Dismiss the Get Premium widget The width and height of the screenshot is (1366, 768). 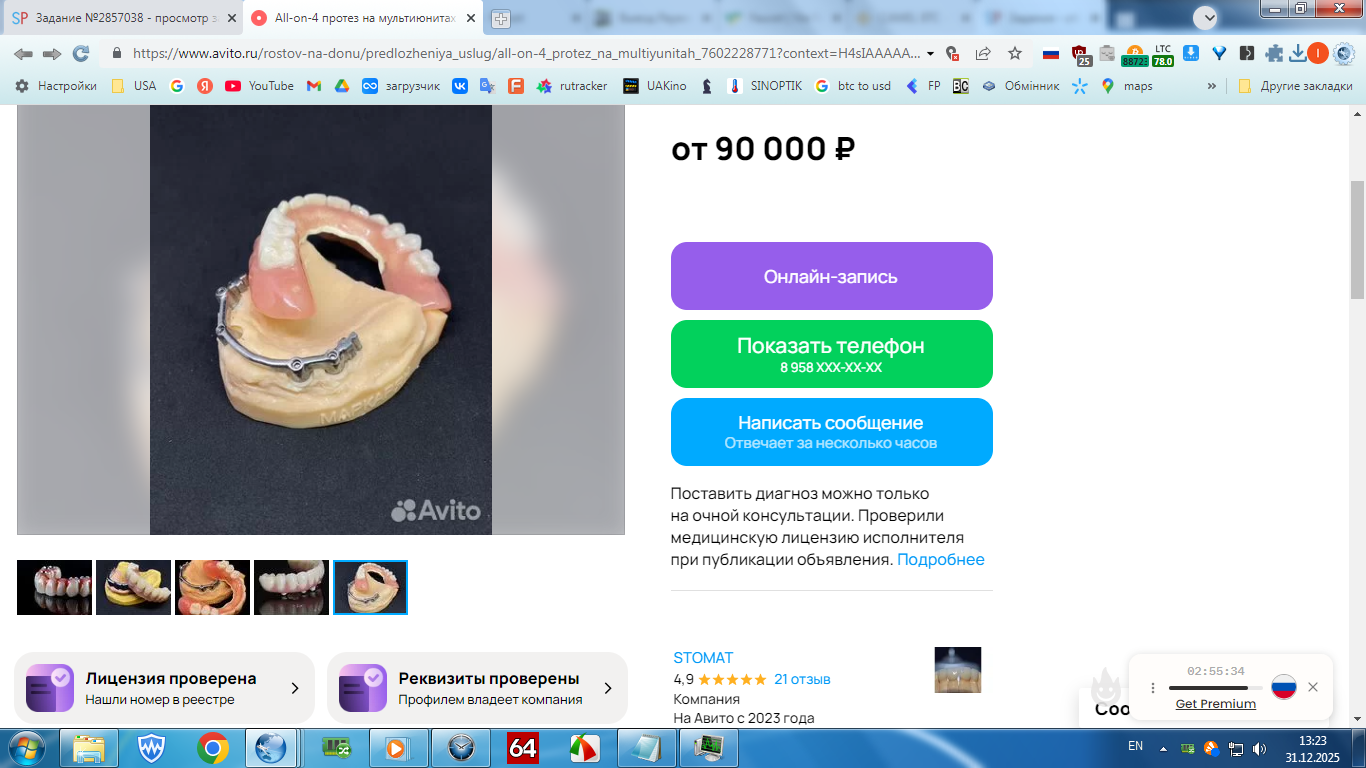pyautogui.click(x=1313, y=687)
